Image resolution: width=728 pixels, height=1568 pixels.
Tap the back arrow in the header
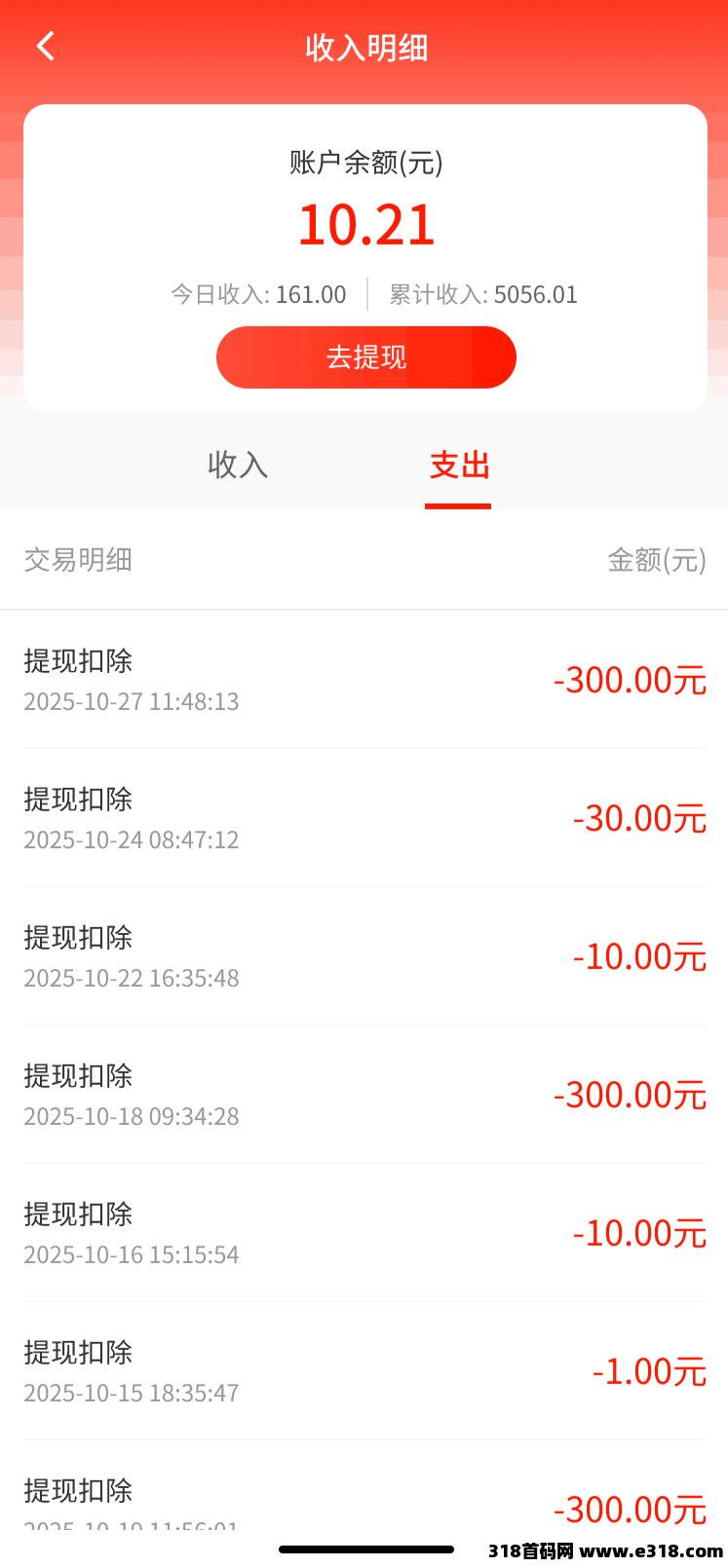coord(45,46)
